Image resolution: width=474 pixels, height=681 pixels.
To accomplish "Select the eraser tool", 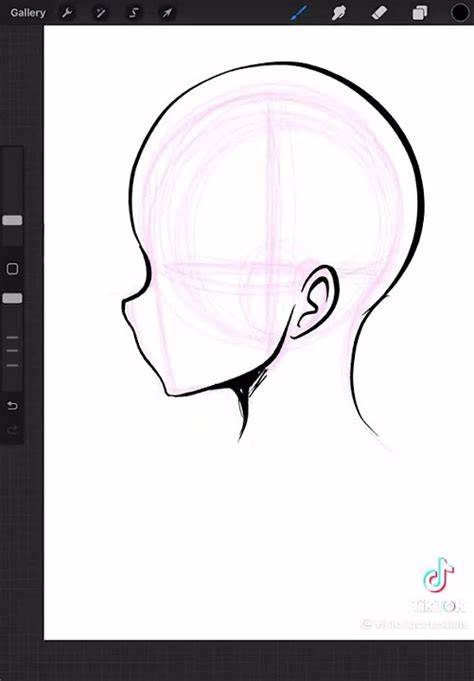I will [x=379, y=13].
